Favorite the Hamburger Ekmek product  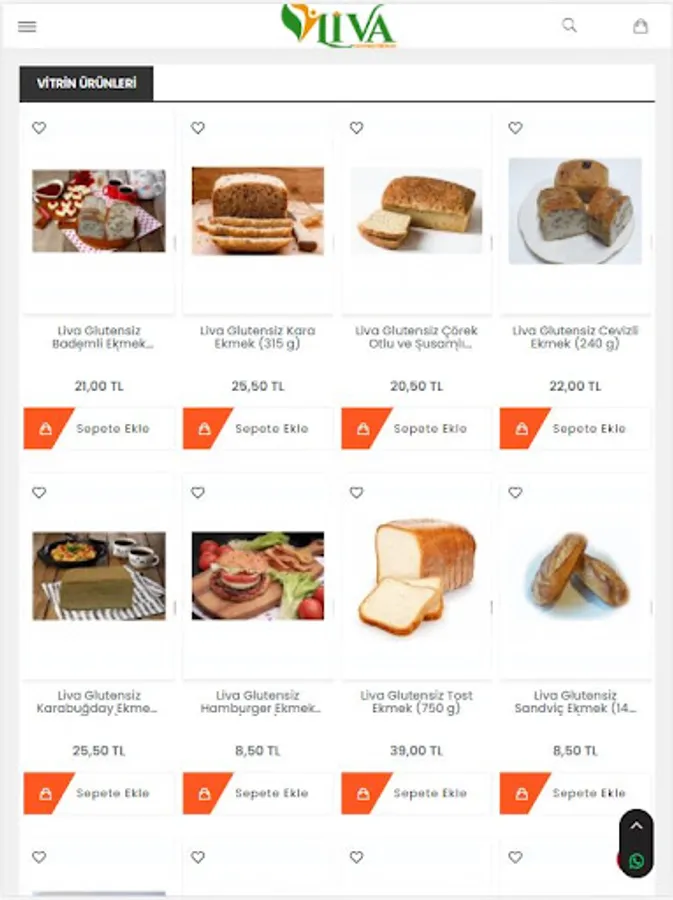pos(198,492)
